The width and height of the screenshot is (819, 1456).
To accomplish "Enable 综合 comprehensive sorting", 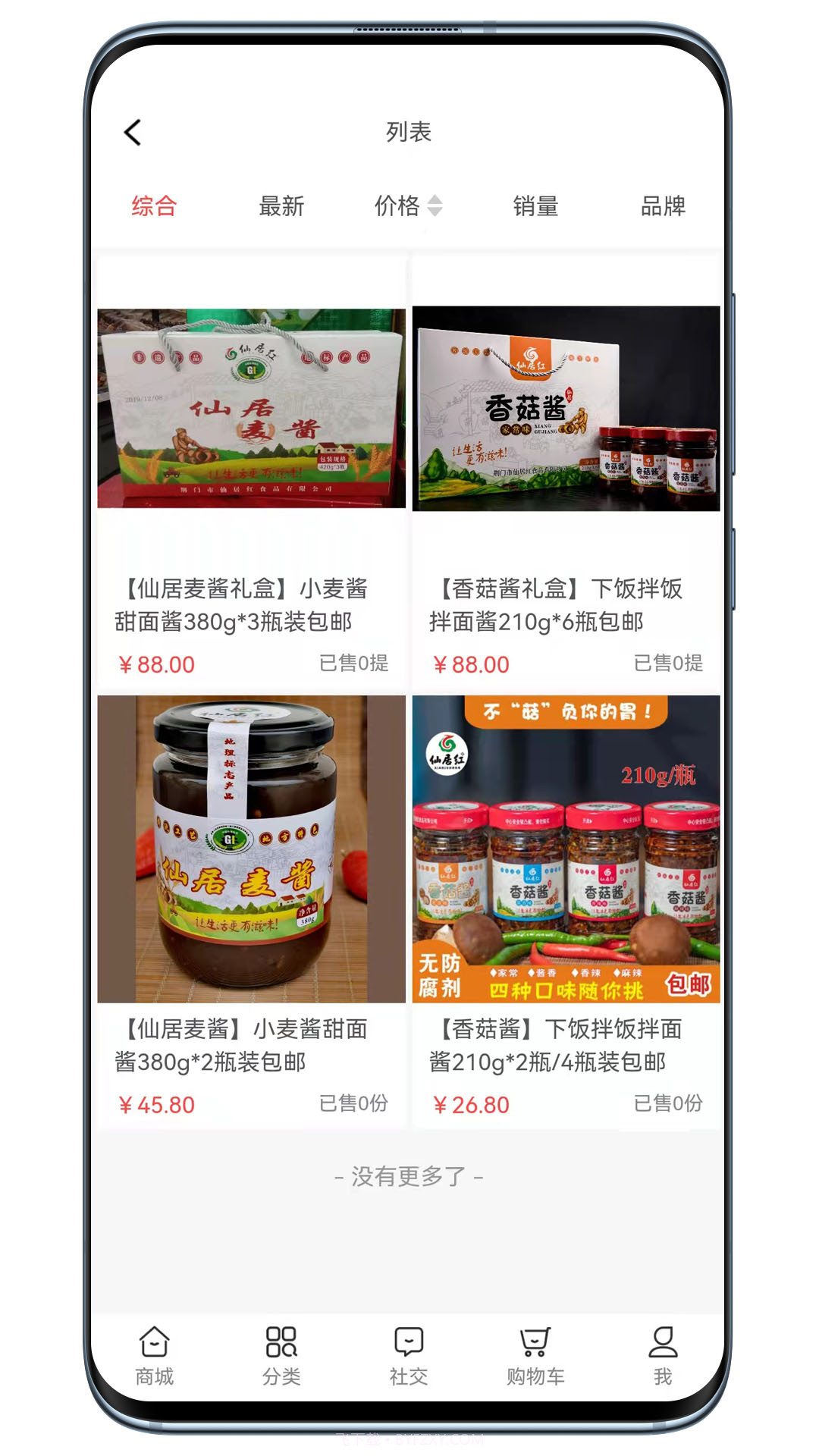I will coord(153,205).
